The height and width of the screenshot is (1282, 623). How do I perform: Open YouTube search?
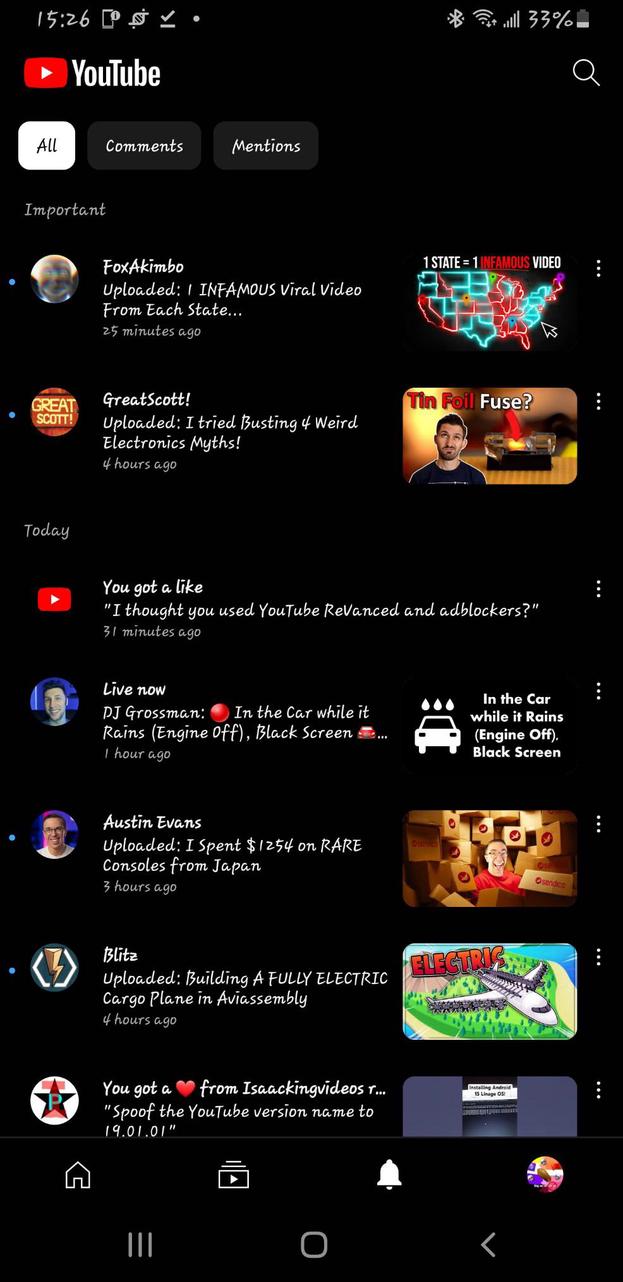[x=585, y=73]
